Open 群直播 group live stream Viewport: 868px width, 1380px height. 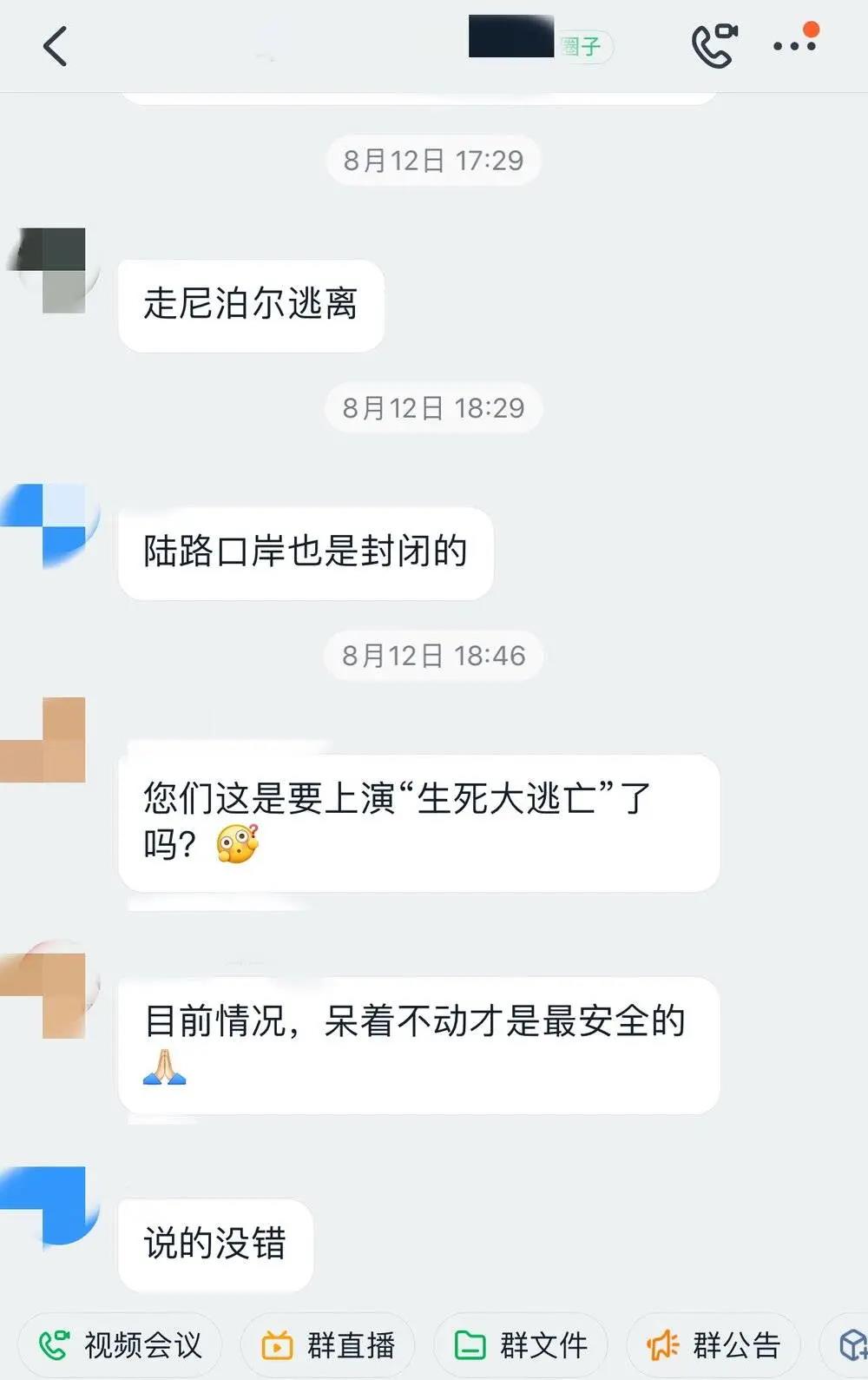[x=328, y=1345]
